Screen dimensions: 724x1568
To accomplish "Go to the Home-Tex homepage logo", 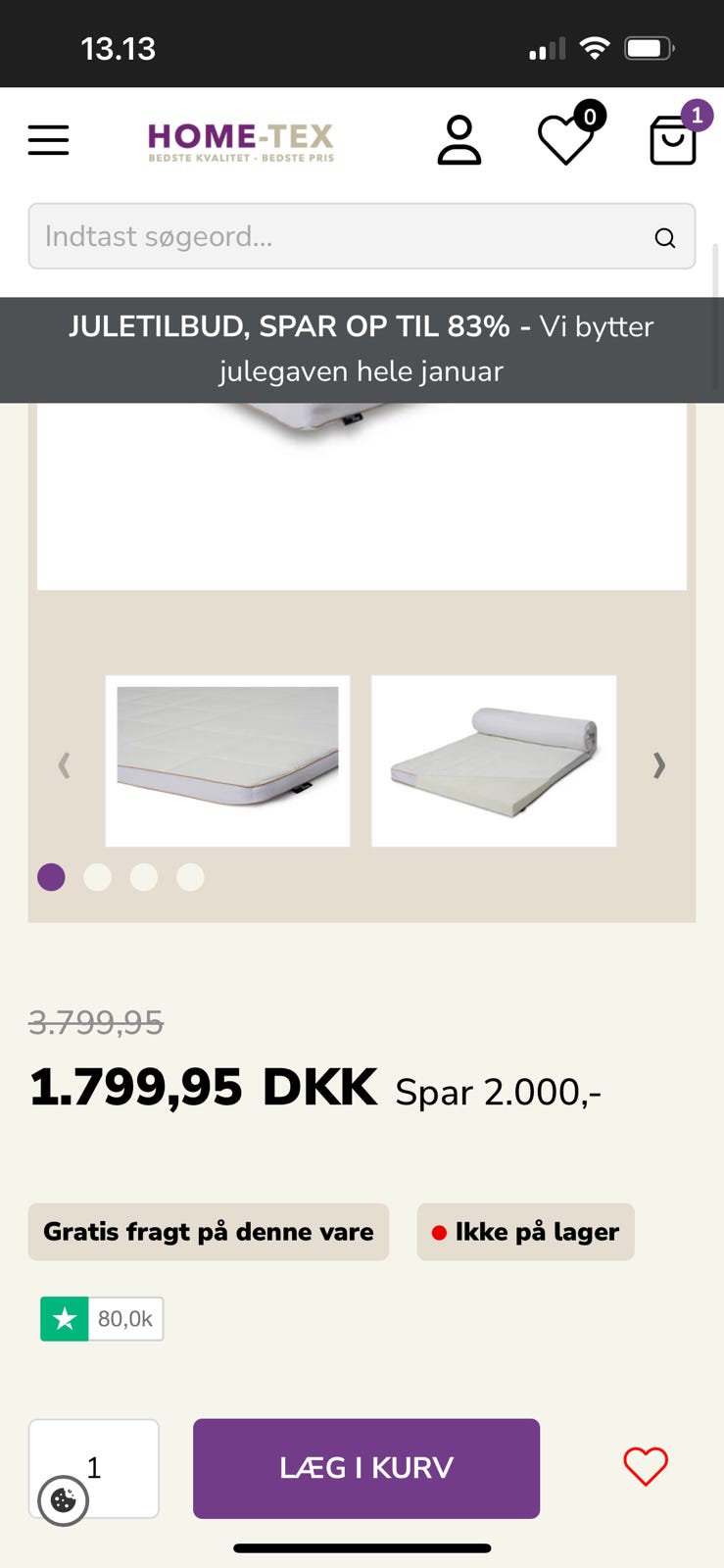I will pos(241,141).
